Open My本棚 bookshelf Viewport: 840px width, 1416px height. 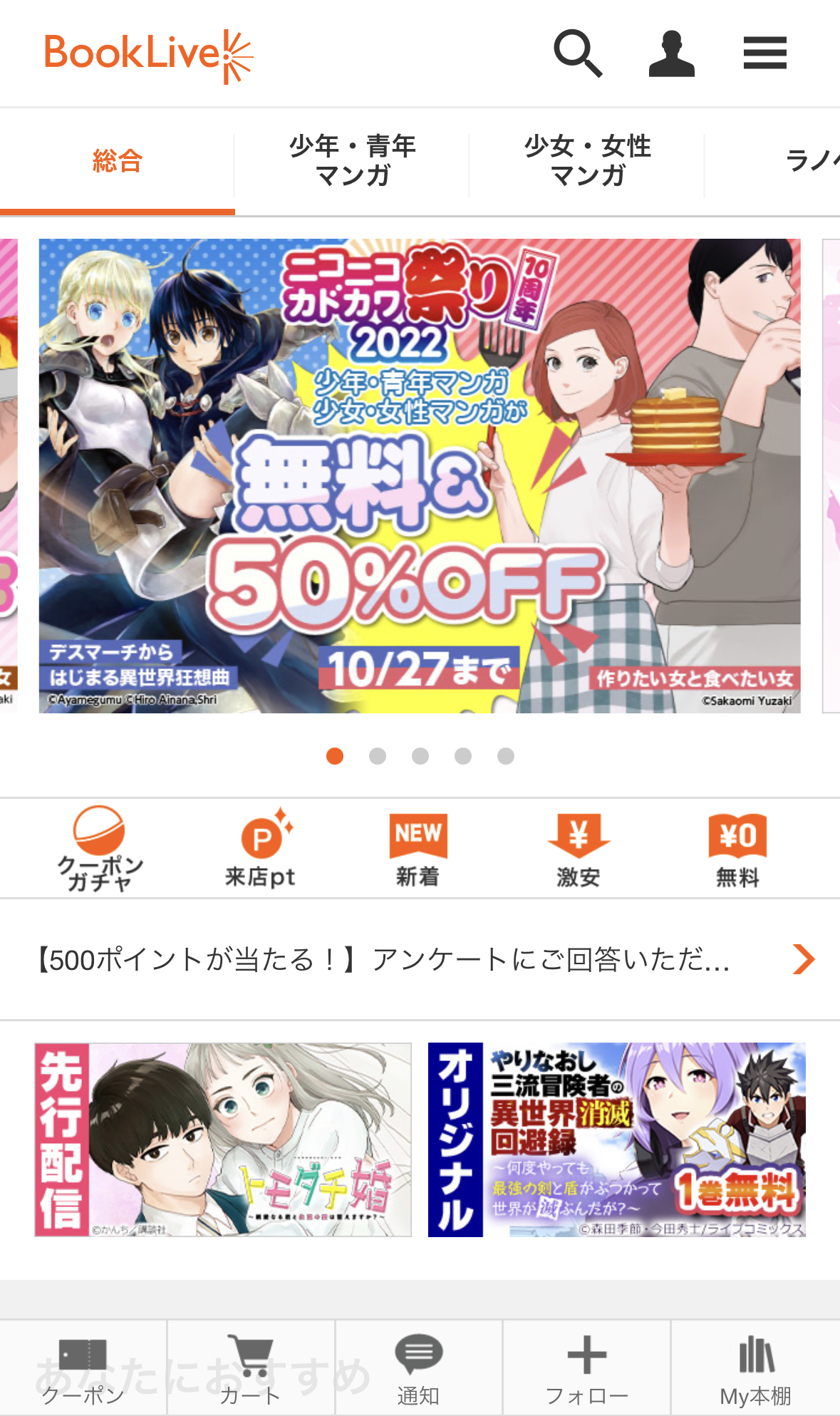pos(755,1368)
